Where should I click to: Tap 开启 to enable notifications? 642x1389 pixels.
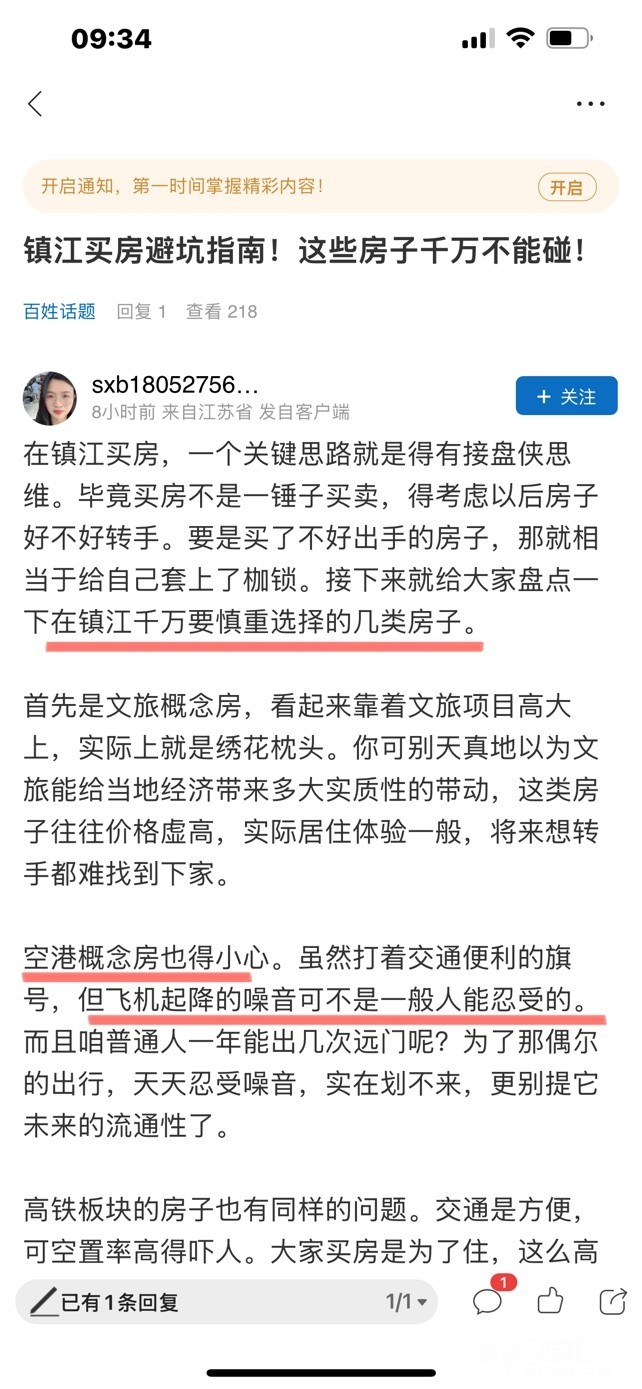(x=566, y=187)
